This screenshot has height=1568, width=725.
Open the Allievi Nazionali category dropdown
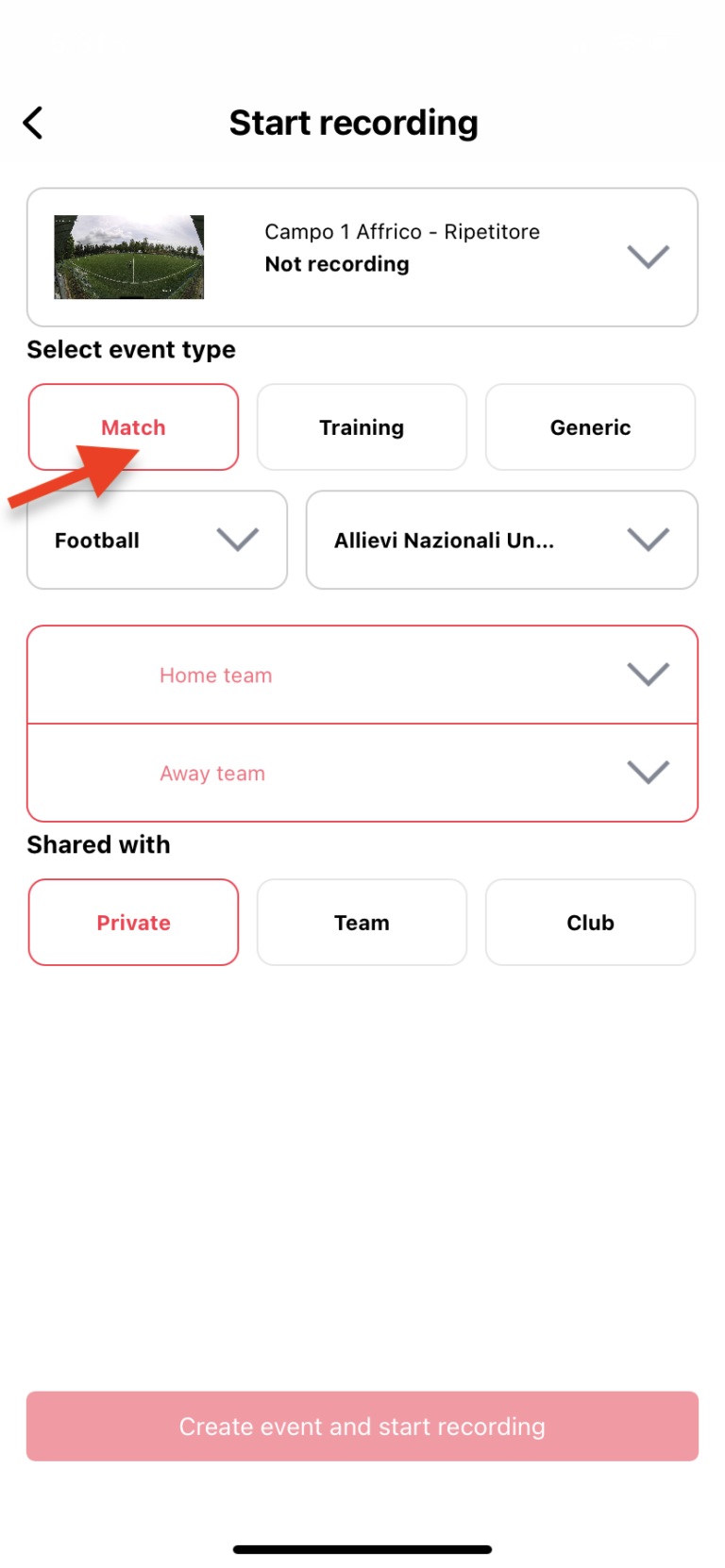(502, 540)
